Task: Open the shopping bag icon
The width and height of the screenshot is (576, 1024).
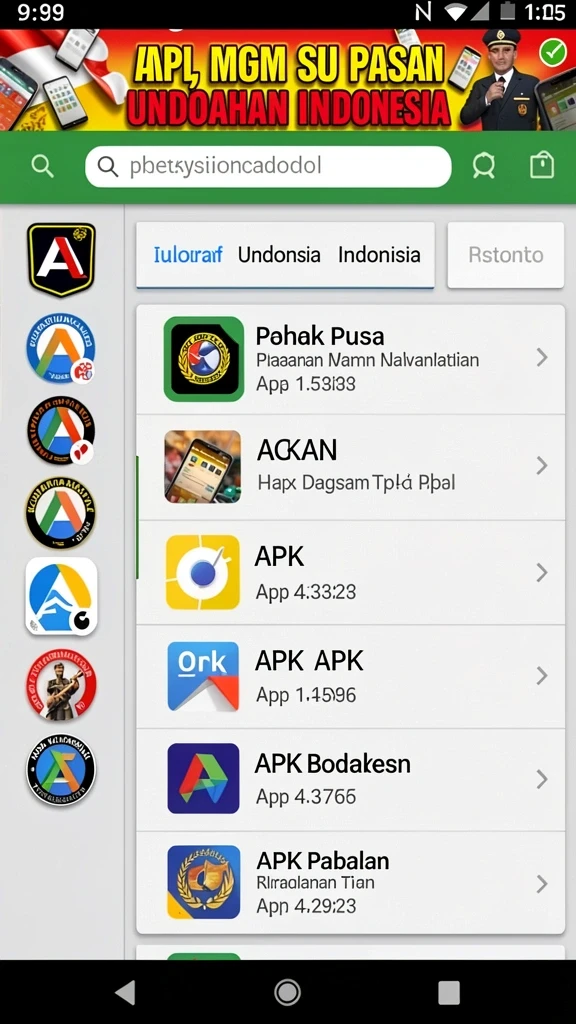Action: [x=541, y=166]
